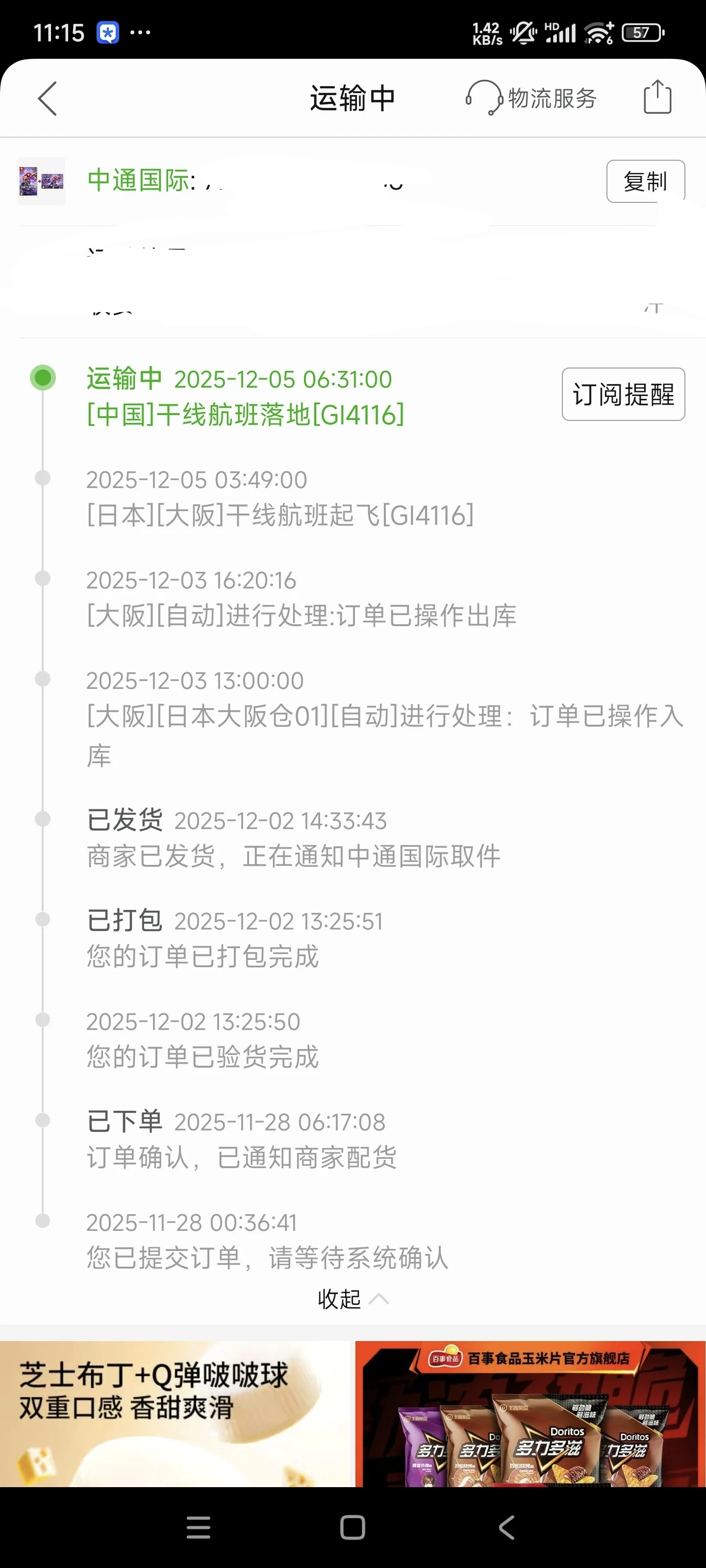
Task: Subscribe with 订阅提醒 button
Action: pos(623,394)
